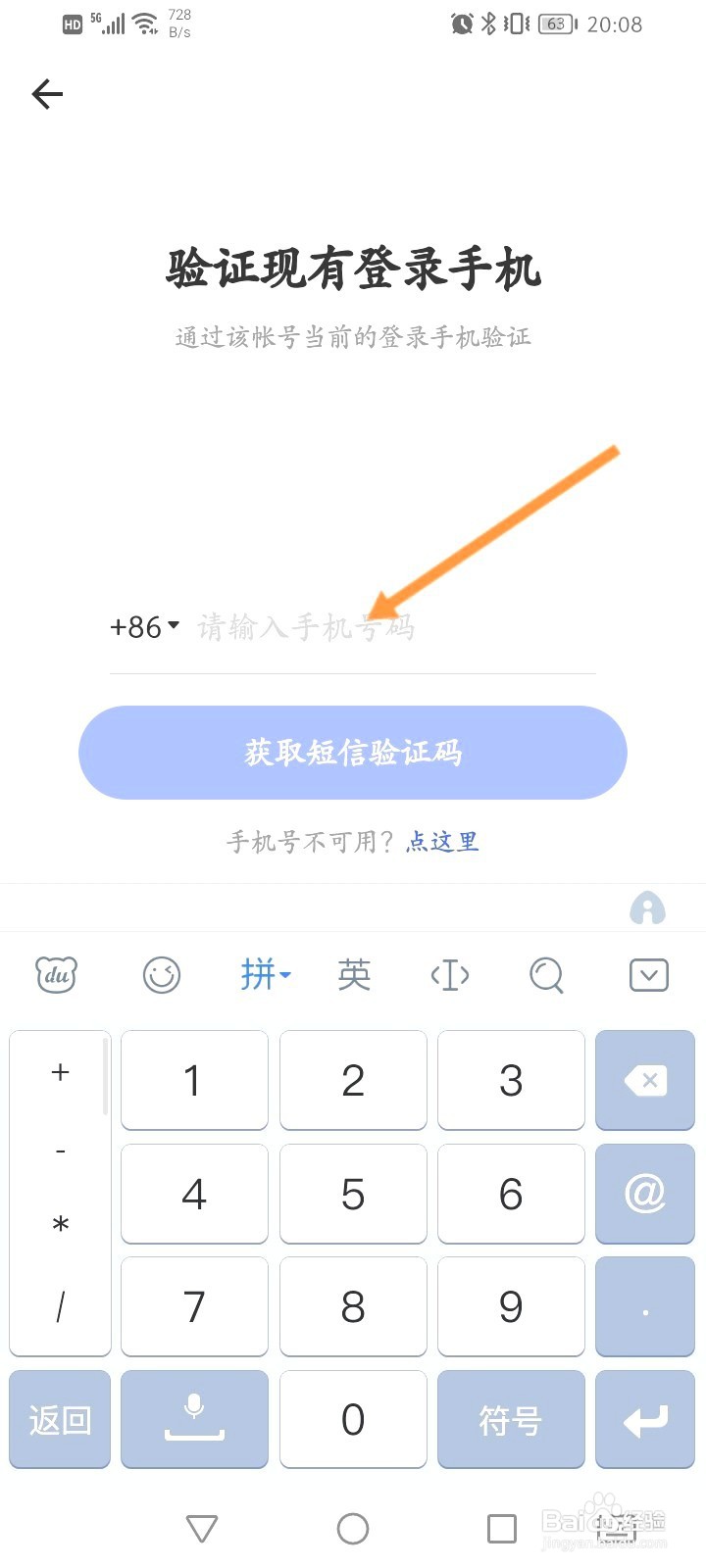Collapse the keyboard with the down chevron

647,974
